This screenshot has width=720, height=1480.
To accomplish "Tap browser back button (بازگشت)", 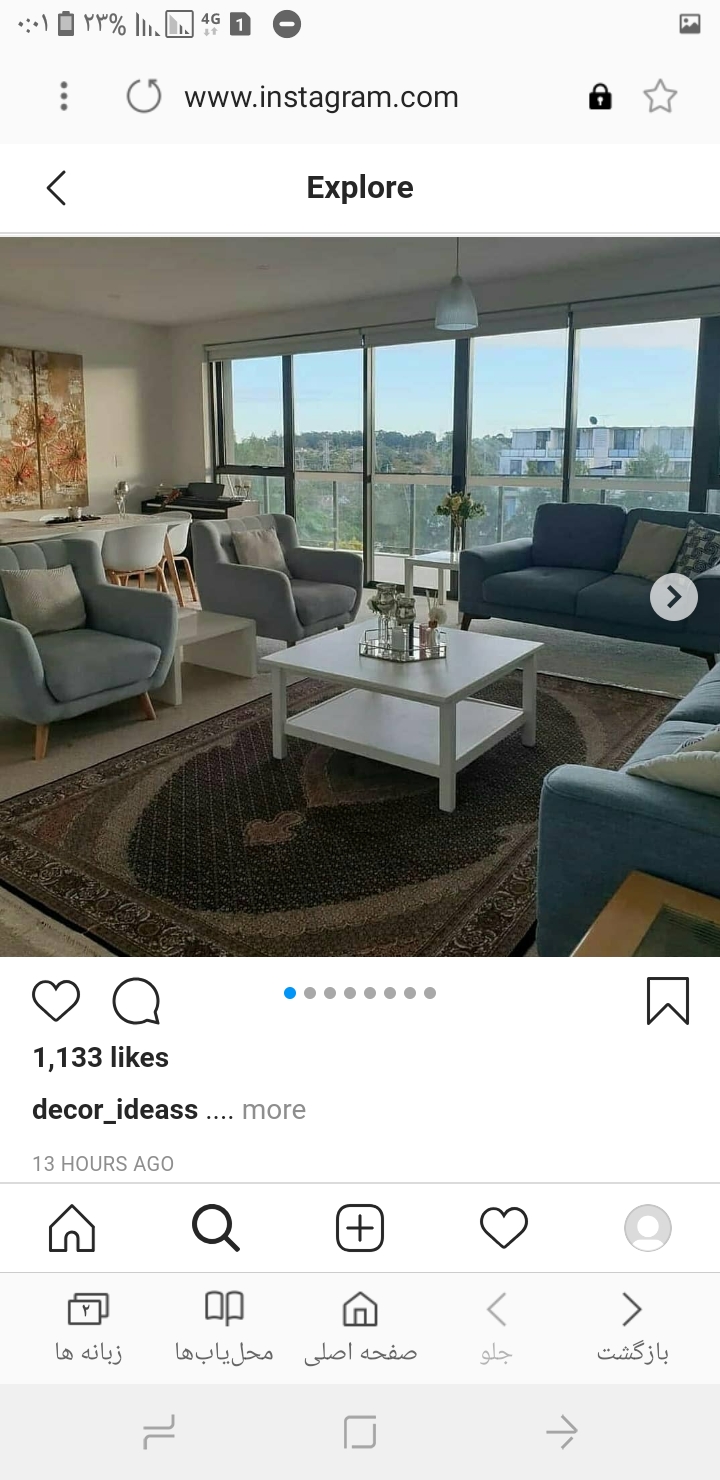I will point(632,1327).
